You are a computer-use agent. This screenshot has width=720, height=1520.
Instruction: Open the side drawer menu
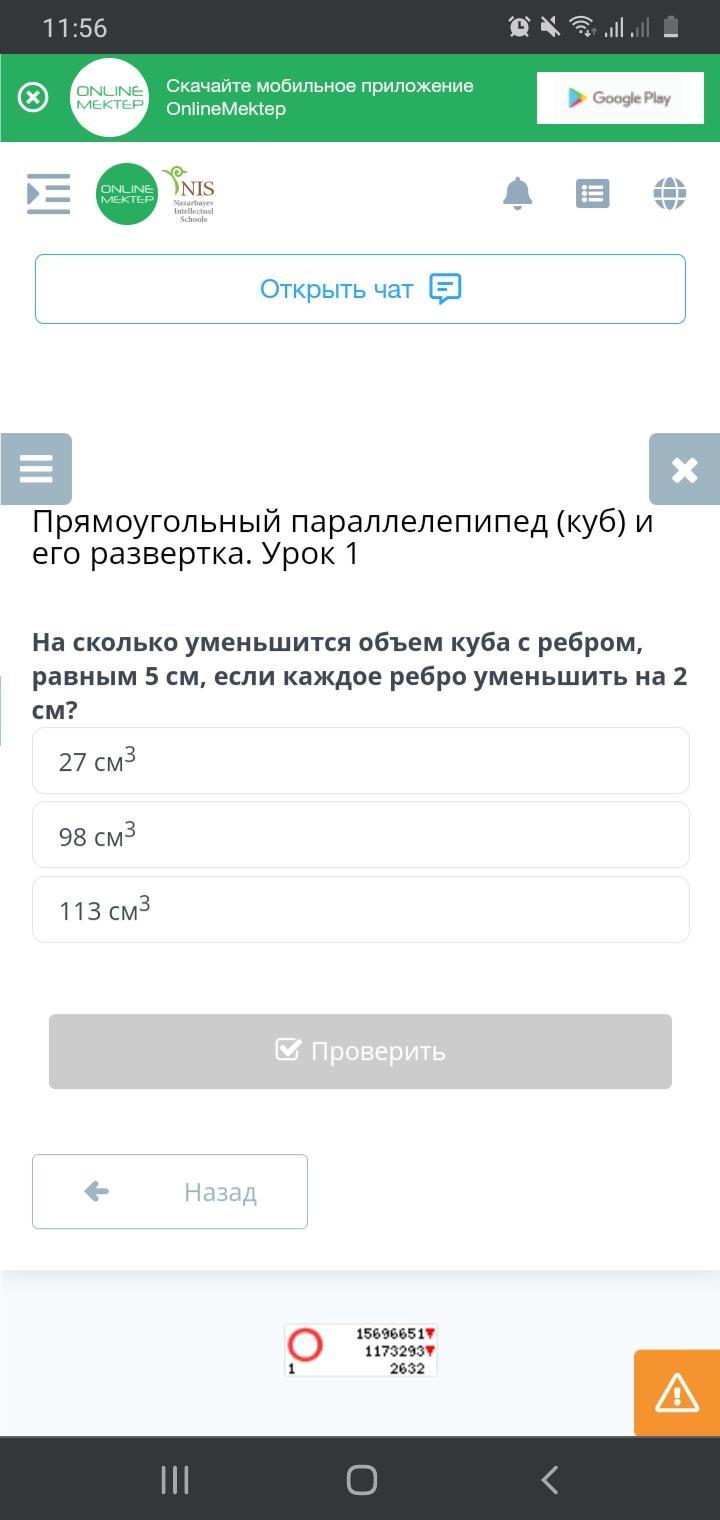(48, 193)
